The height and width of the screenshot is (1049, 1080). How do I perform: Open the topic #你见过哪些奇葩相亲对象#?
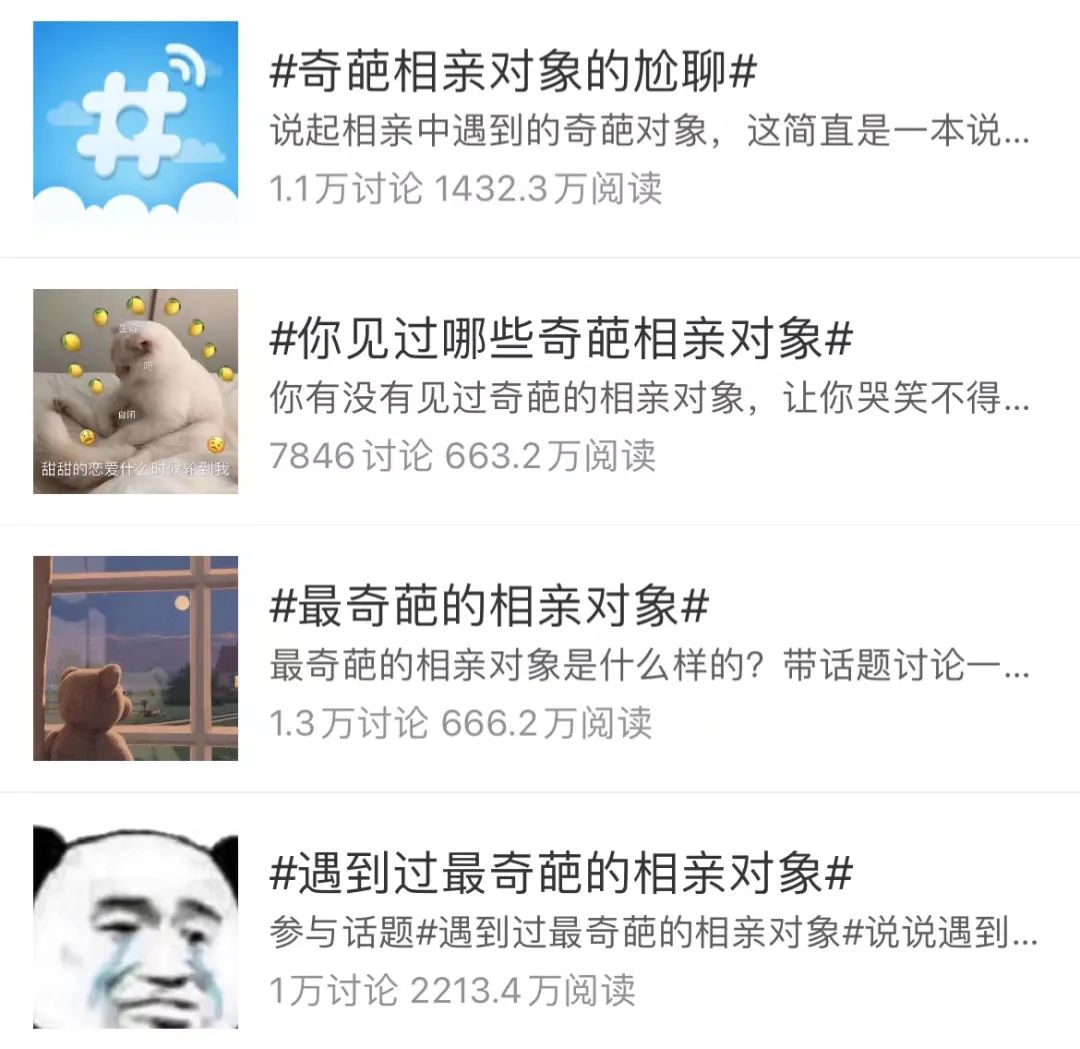[561, 341]
